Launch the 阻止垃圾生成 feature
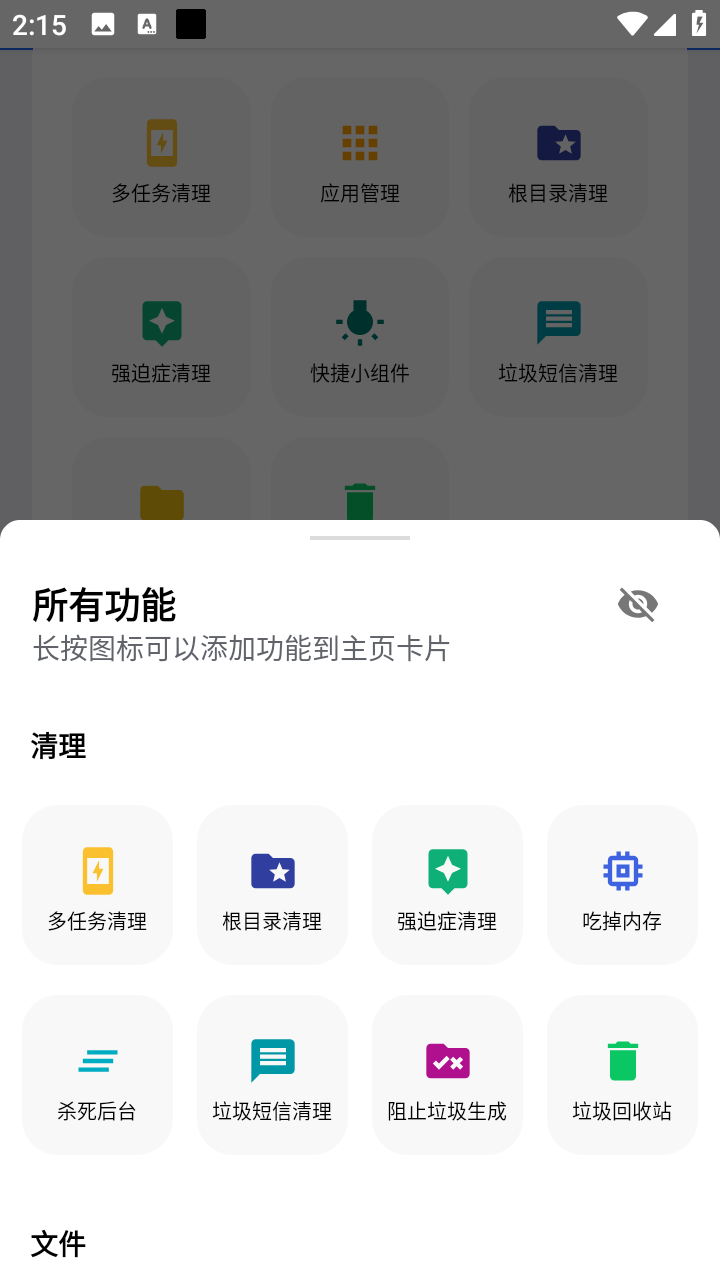720x1280 pixels. coord(447,1075)
